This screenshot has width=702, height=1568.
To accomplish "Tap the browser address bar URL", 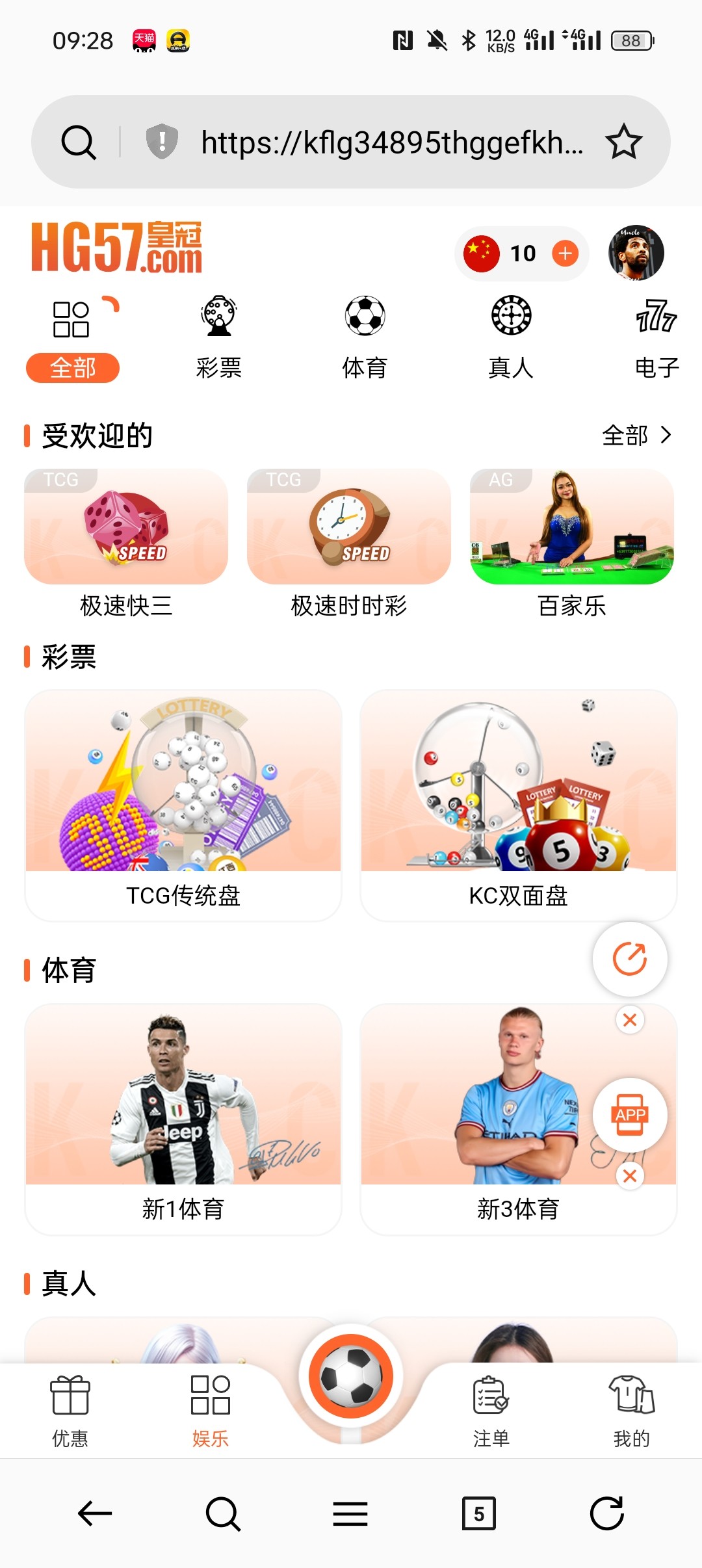I will 390,142.
